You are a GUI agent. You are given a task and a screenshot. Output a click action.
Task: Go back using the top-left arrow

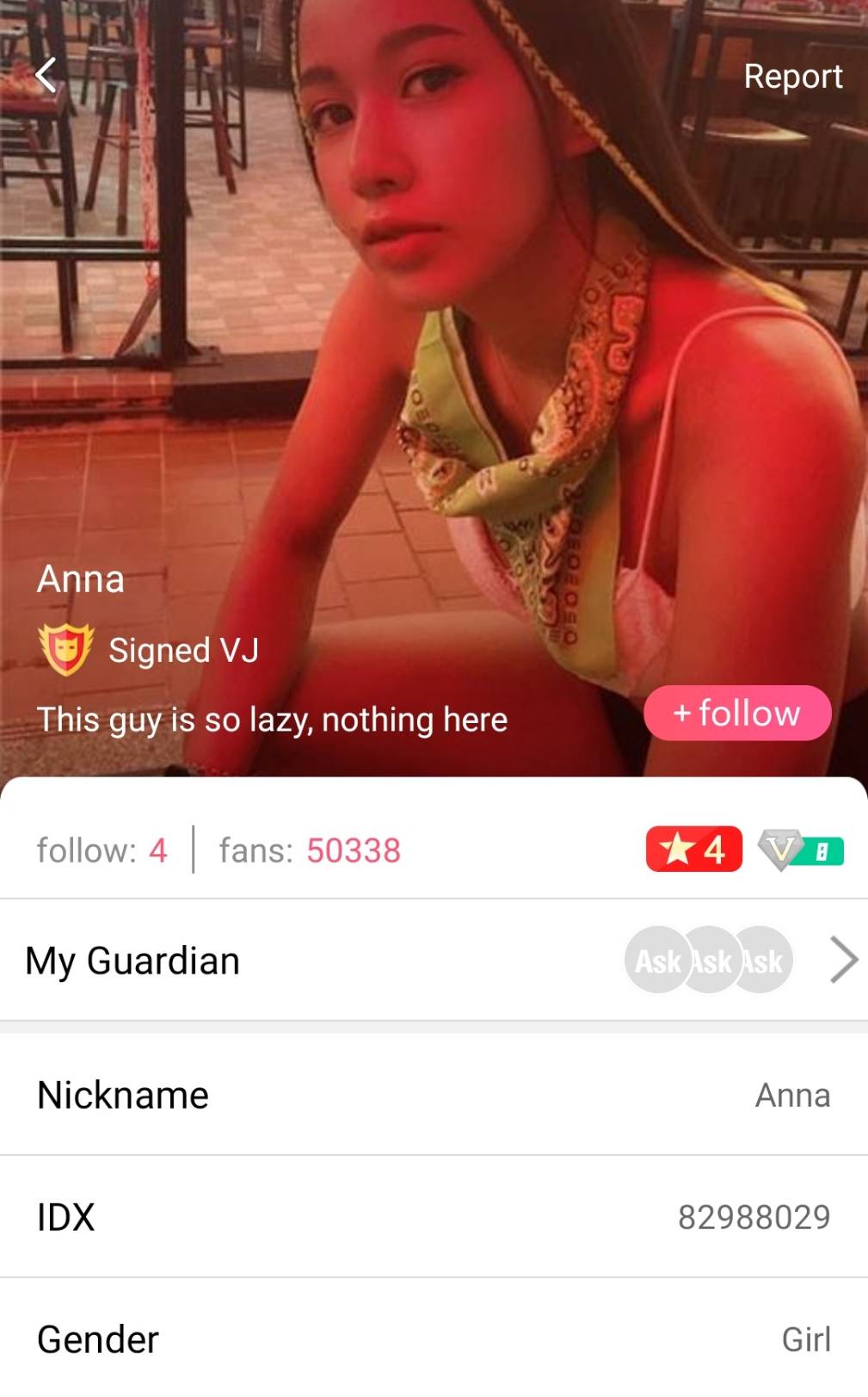[46, 75]
